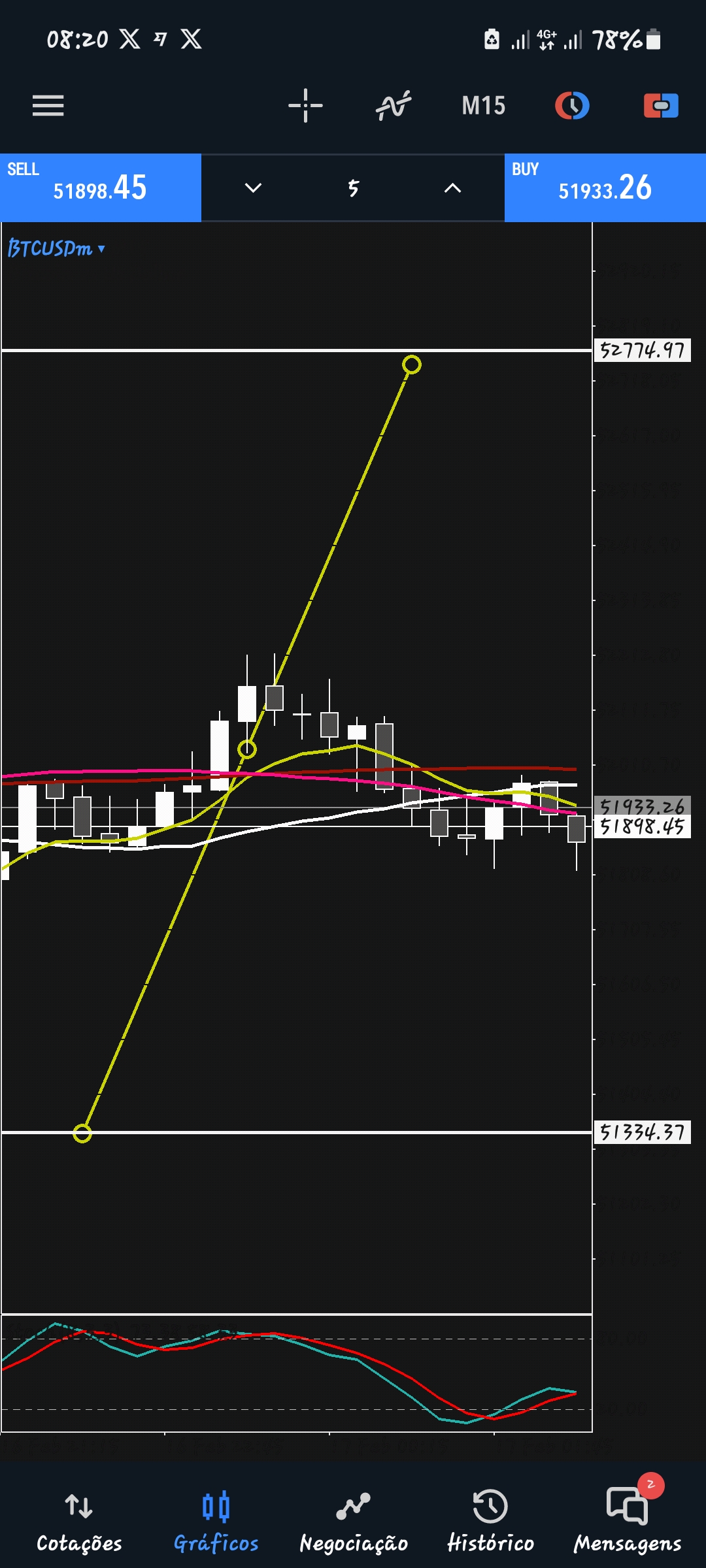Open the Mensagens tab

(628, 1522)
